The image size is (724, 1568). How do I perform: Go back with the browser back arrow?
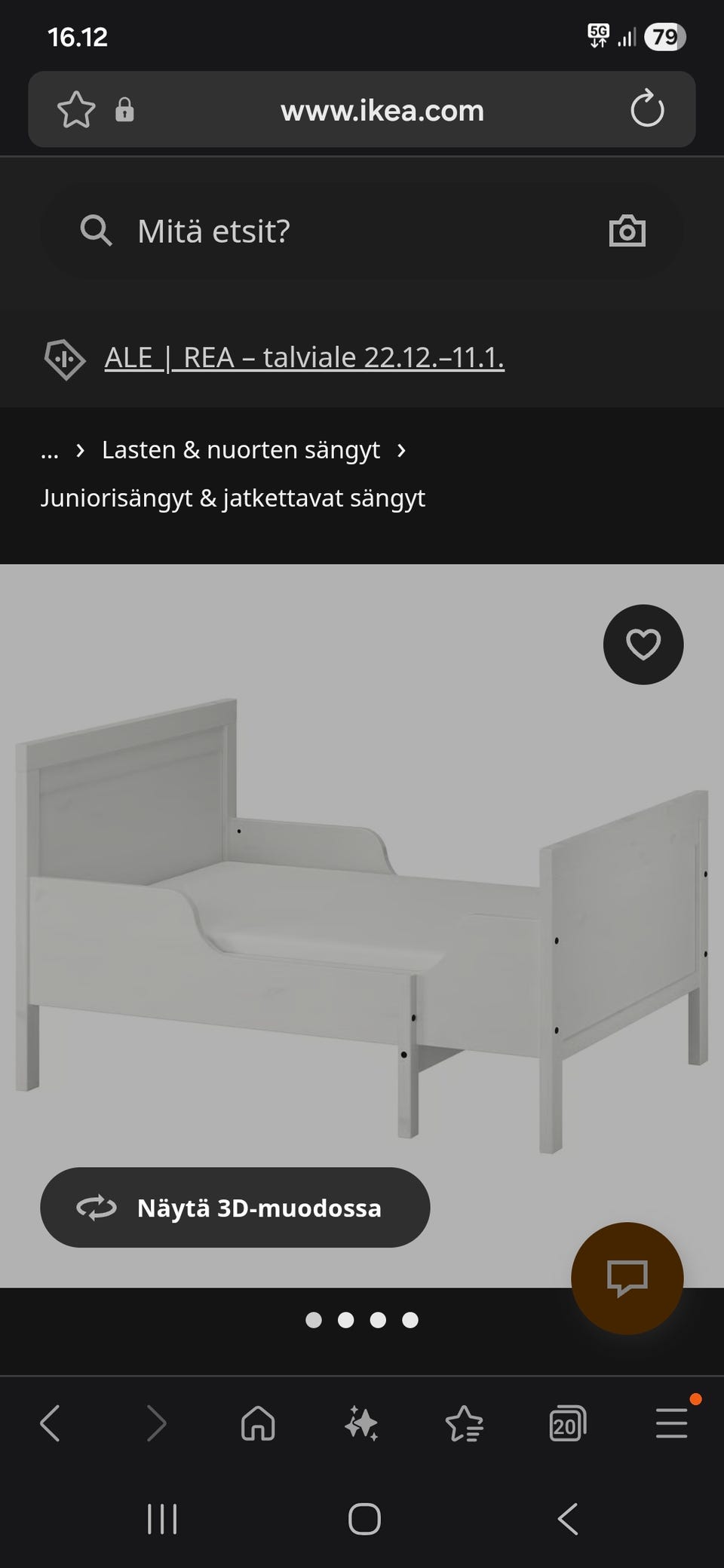coord(51,1424)
